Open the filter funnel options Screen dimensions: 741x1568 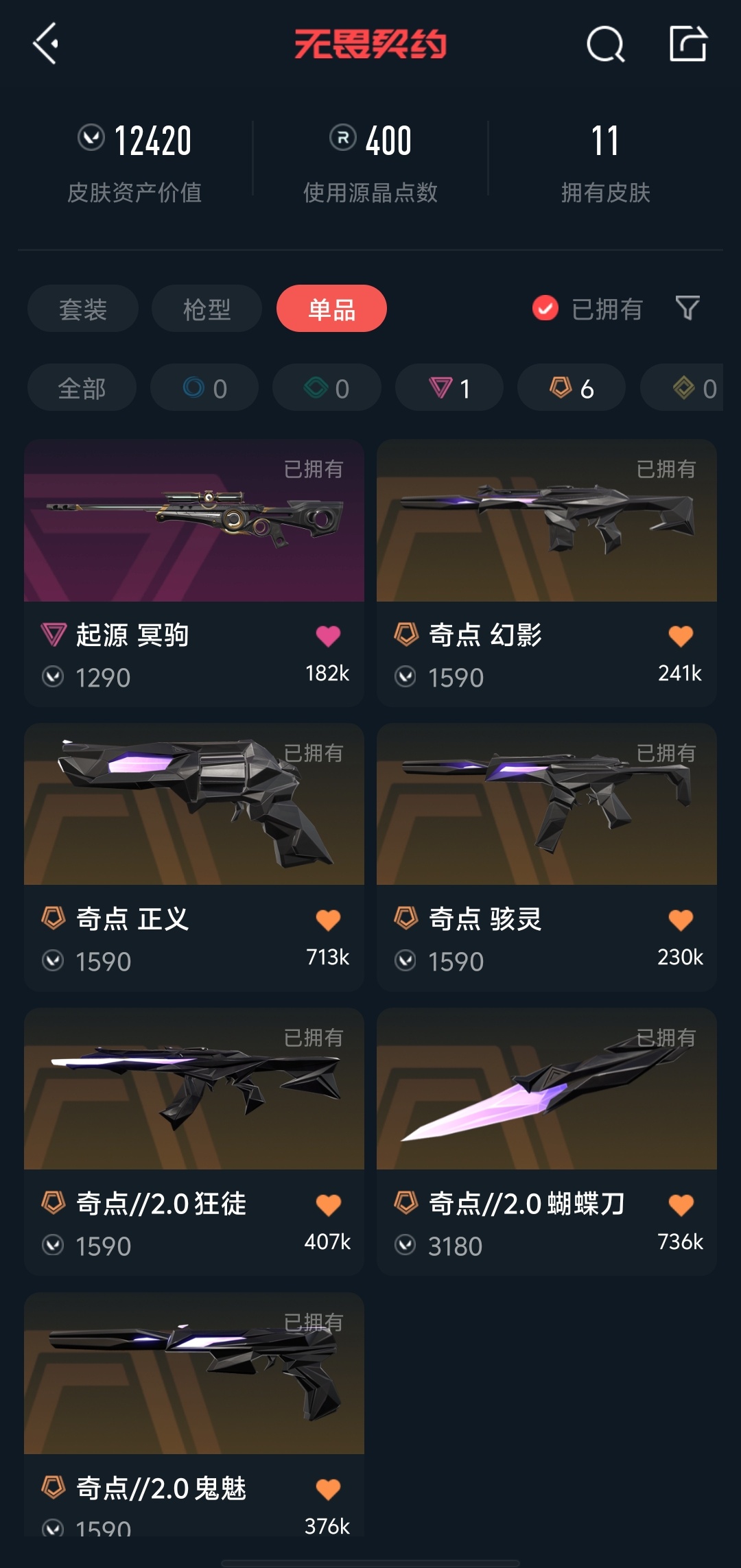687,309
